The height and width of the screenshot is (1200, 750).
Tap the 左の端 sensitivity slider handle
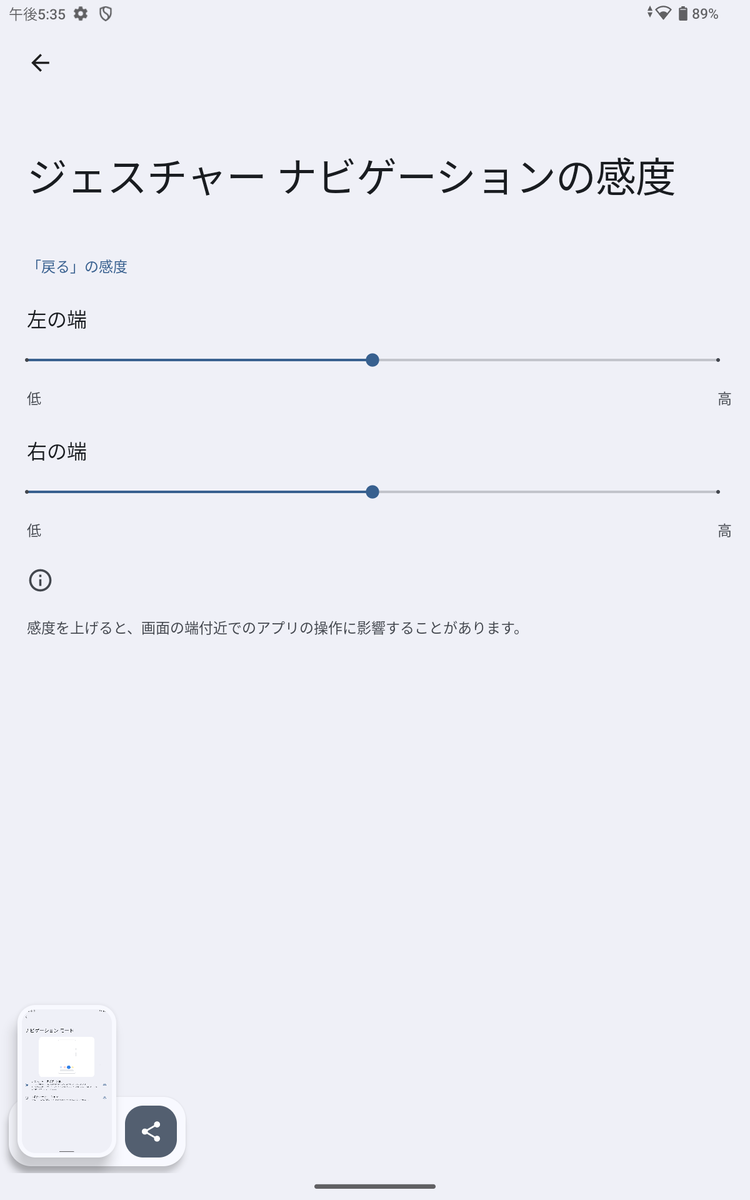click(373, 360)
